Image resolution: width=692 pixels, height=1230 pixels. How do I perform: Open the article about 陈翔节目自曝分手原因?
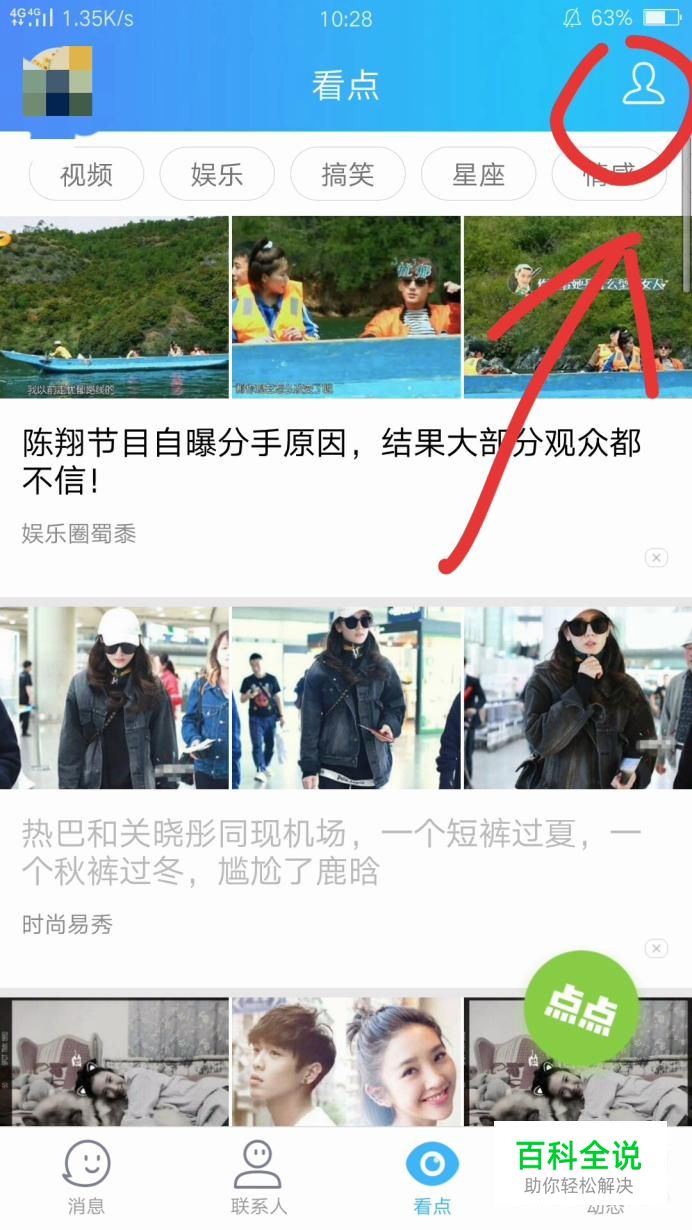click(x=332, y=462)
